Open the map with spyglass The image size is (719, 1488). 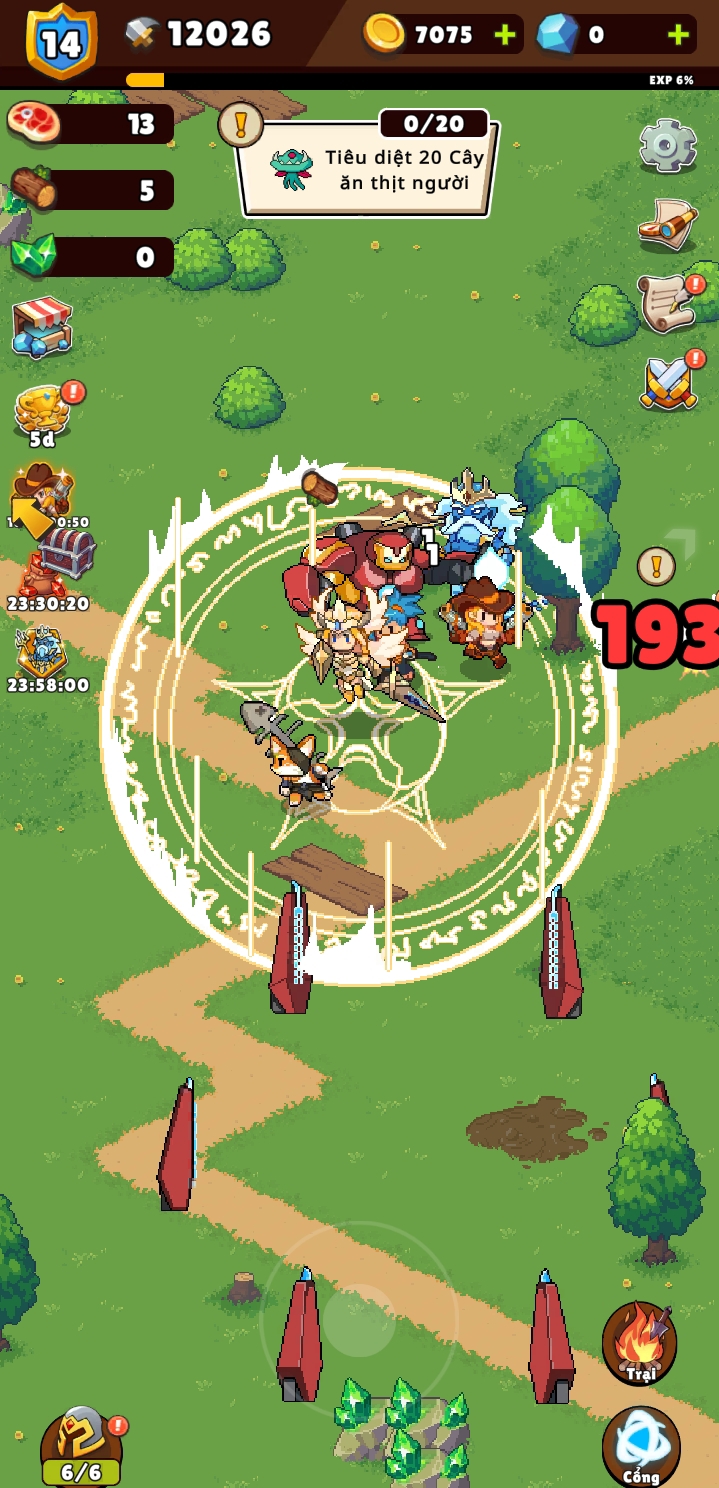tap(667, 225)
